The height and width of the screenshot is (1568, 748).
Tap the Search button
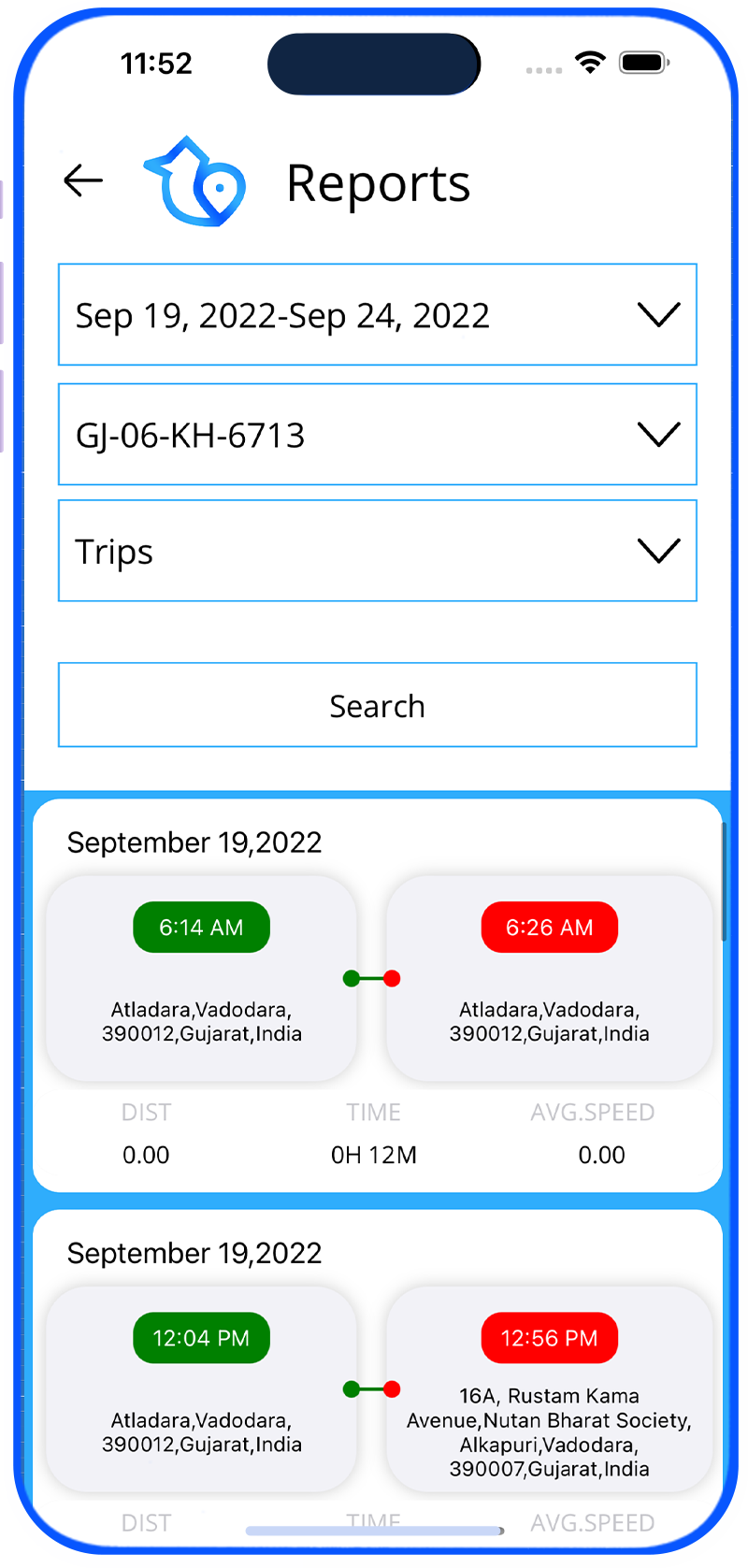coord(378,705)
